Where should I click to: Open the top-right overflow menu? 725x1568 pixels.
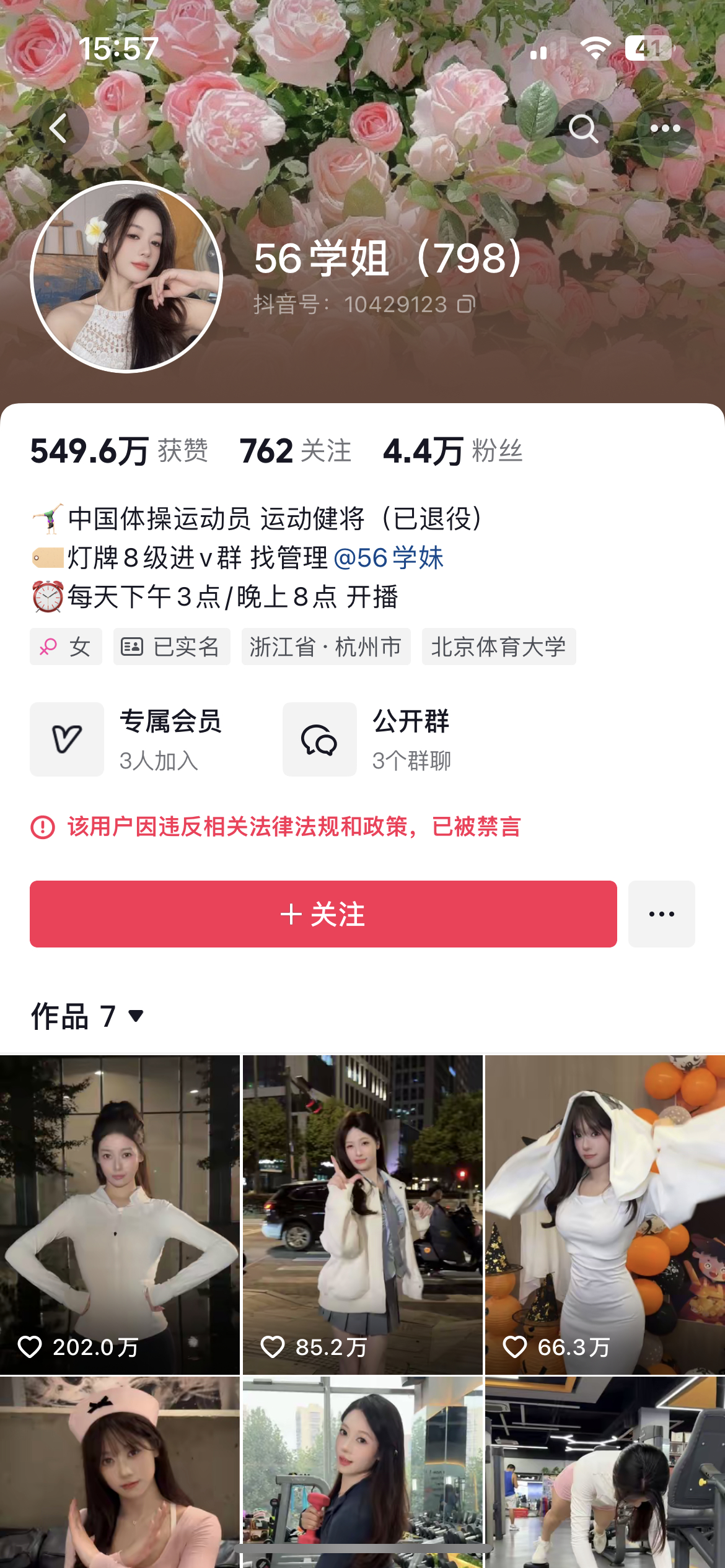click(x=665, y=129)
